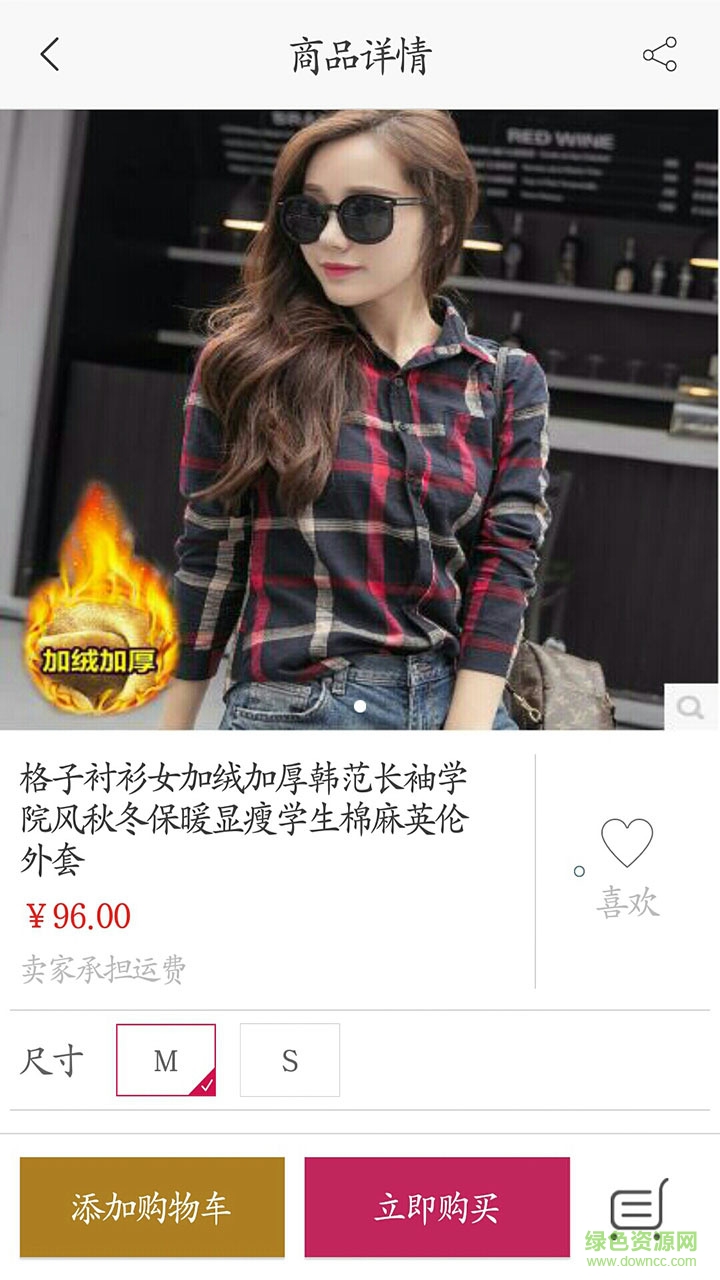This screenshot has height=1280, width=720.
Task: Buy now with 立即购买
Action: coord(437,1207)
